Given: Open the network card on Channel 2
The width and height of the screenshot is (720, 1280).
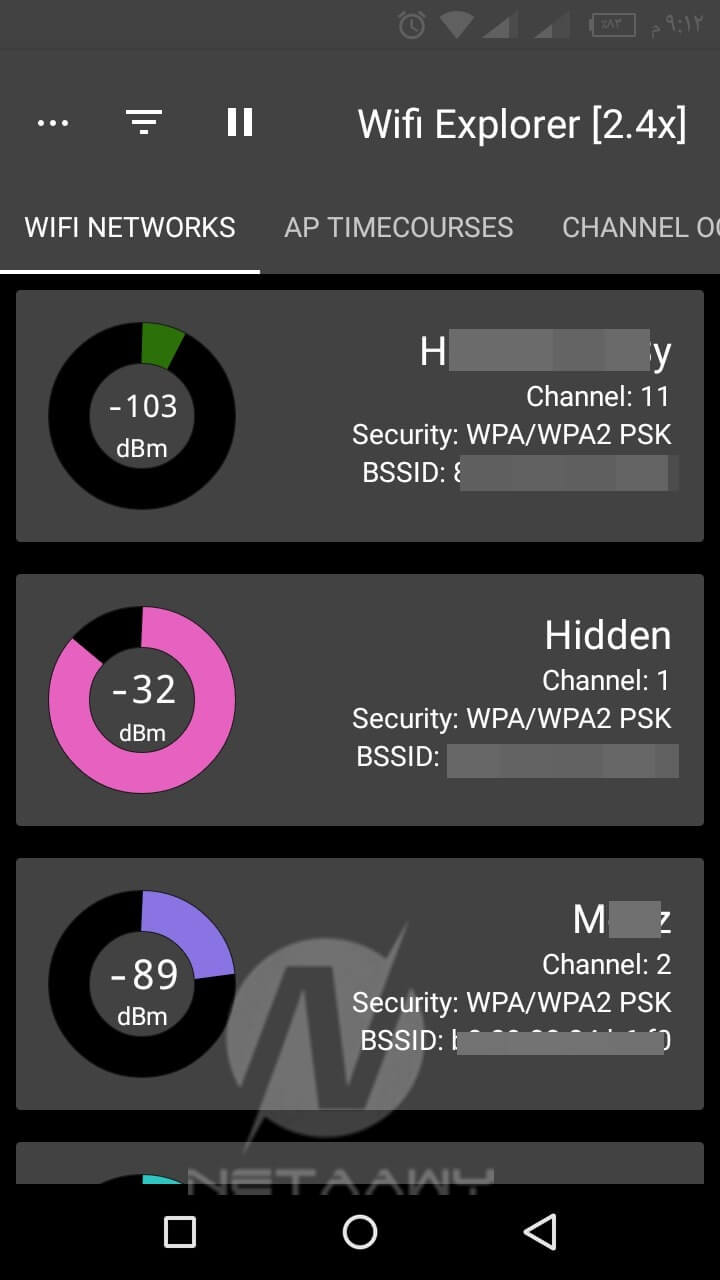Looking at the screenshot, I should point(360,984).
